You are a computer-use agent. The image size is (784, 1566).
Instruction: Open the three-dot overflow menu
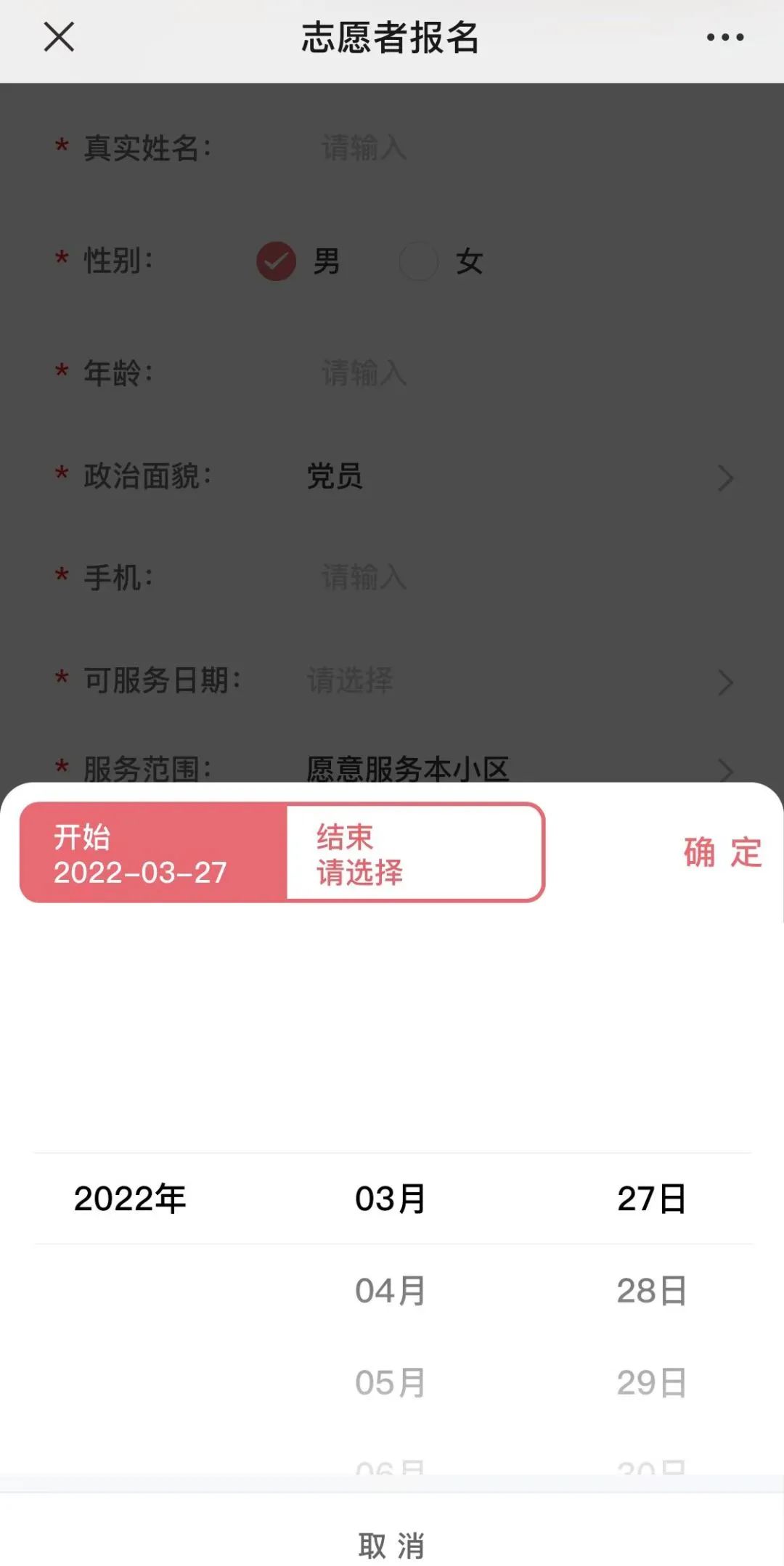tap(724, 37)
